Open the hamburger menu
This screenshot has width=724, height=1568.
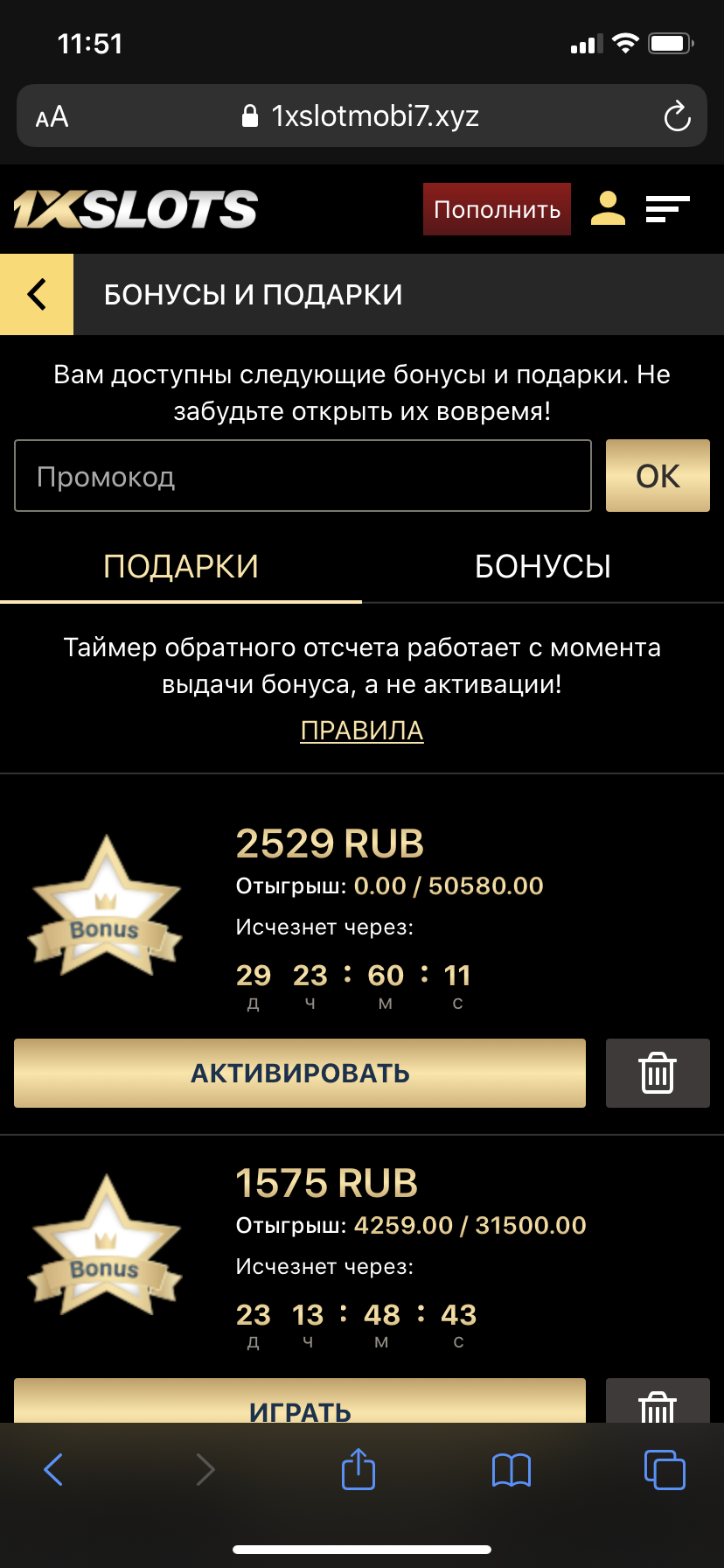667,209
